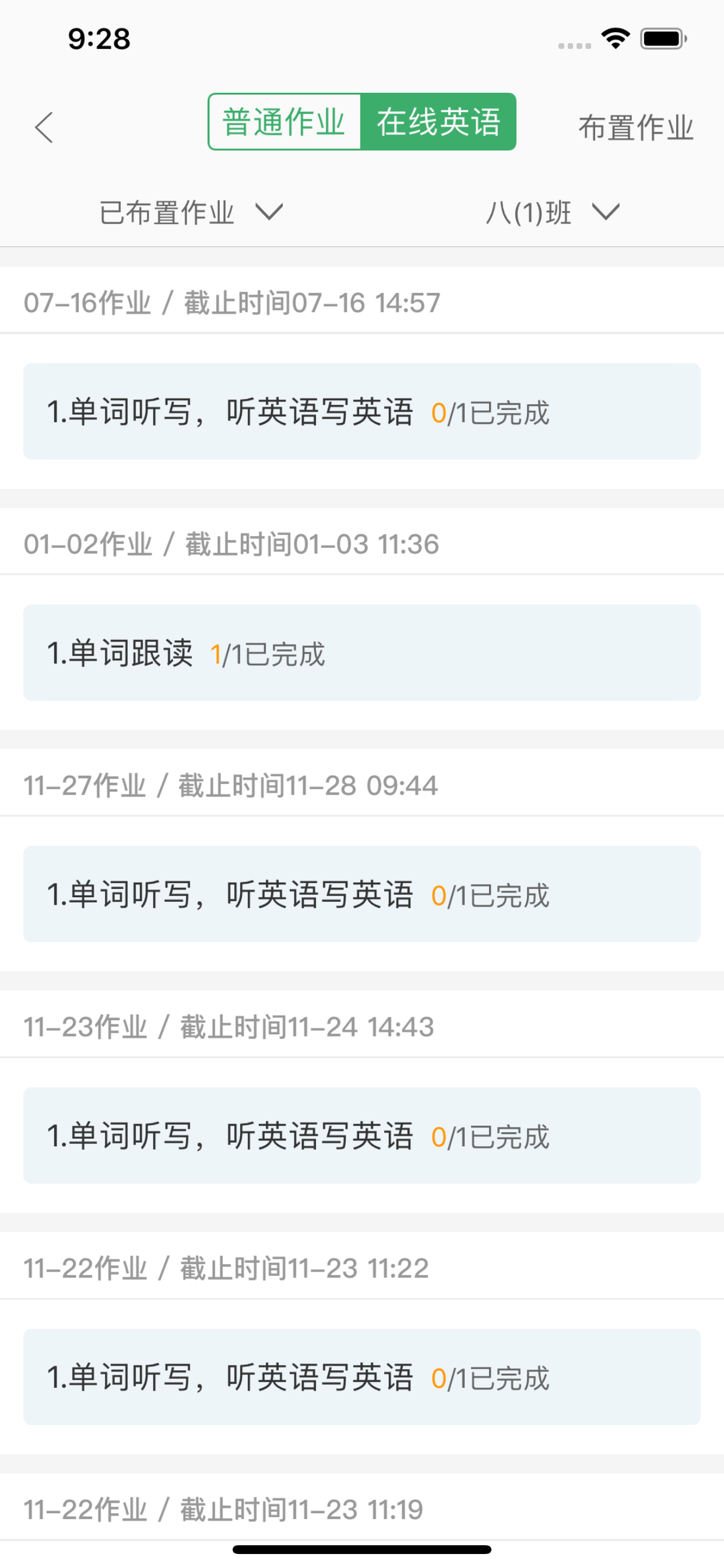Open 布置作业 to assign homework

pos(636,128)
